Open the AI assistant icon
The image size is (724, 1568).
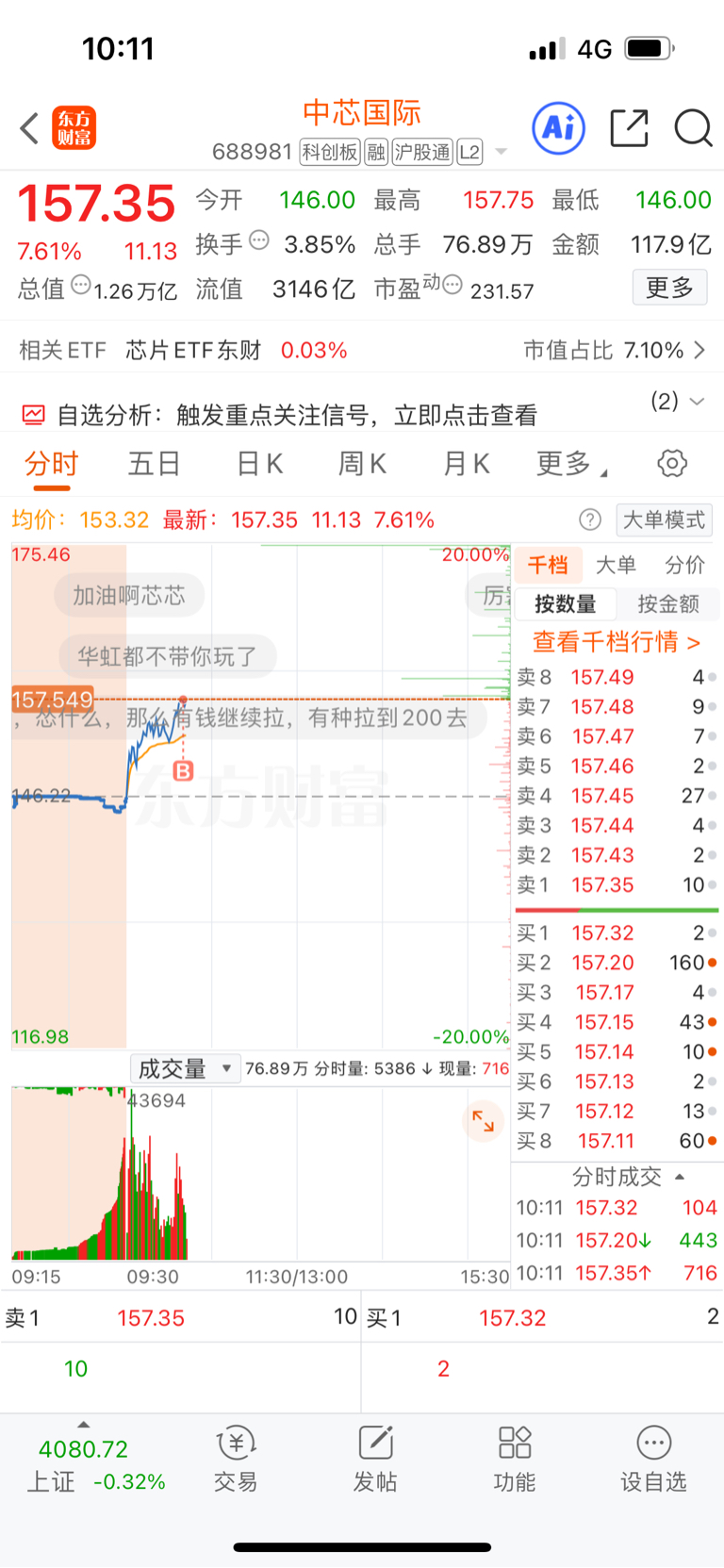[x=559, y=127]
